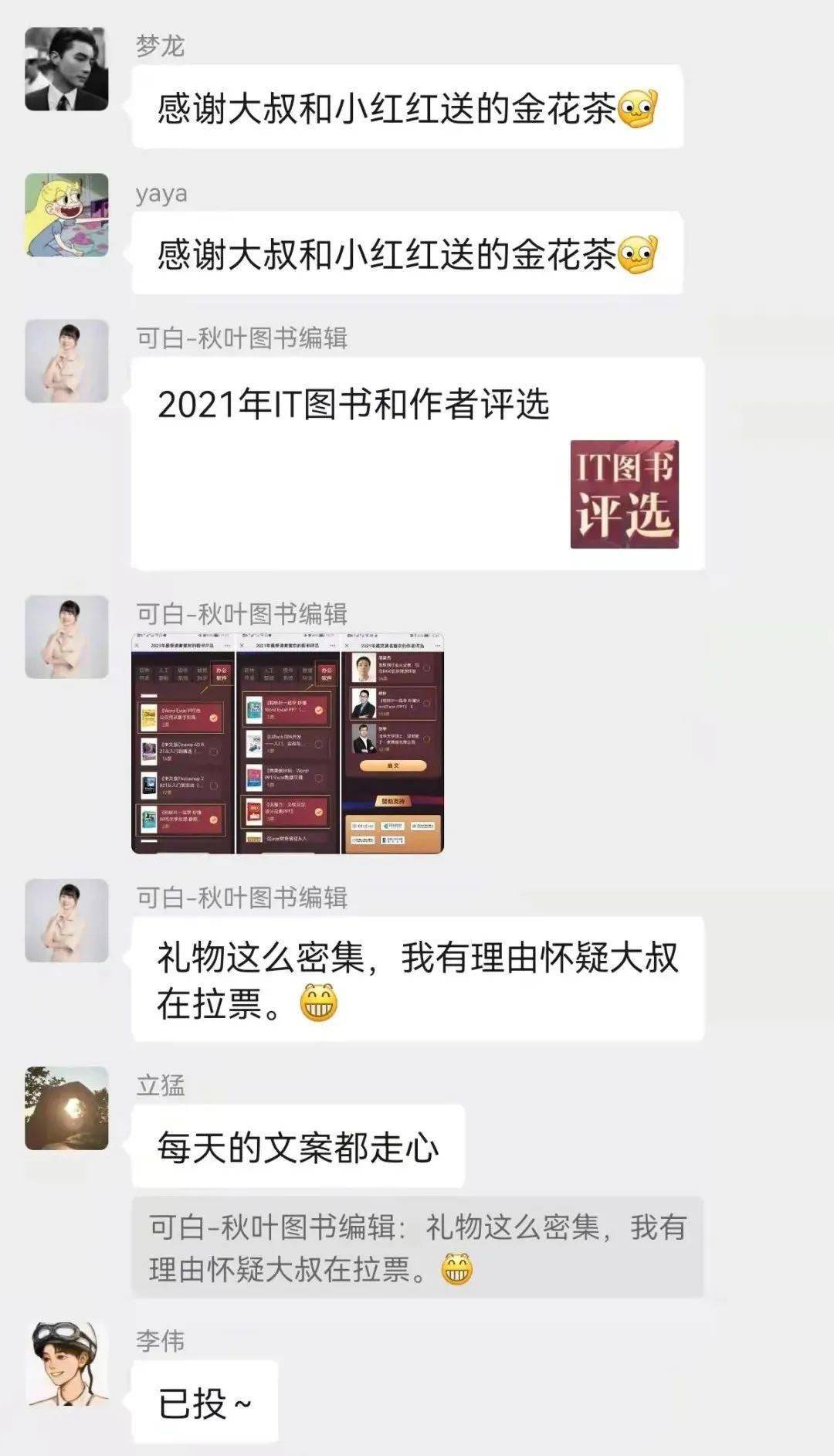View the voting screenshots image from 可白
834x1456 pixels.
click(288, 744)
